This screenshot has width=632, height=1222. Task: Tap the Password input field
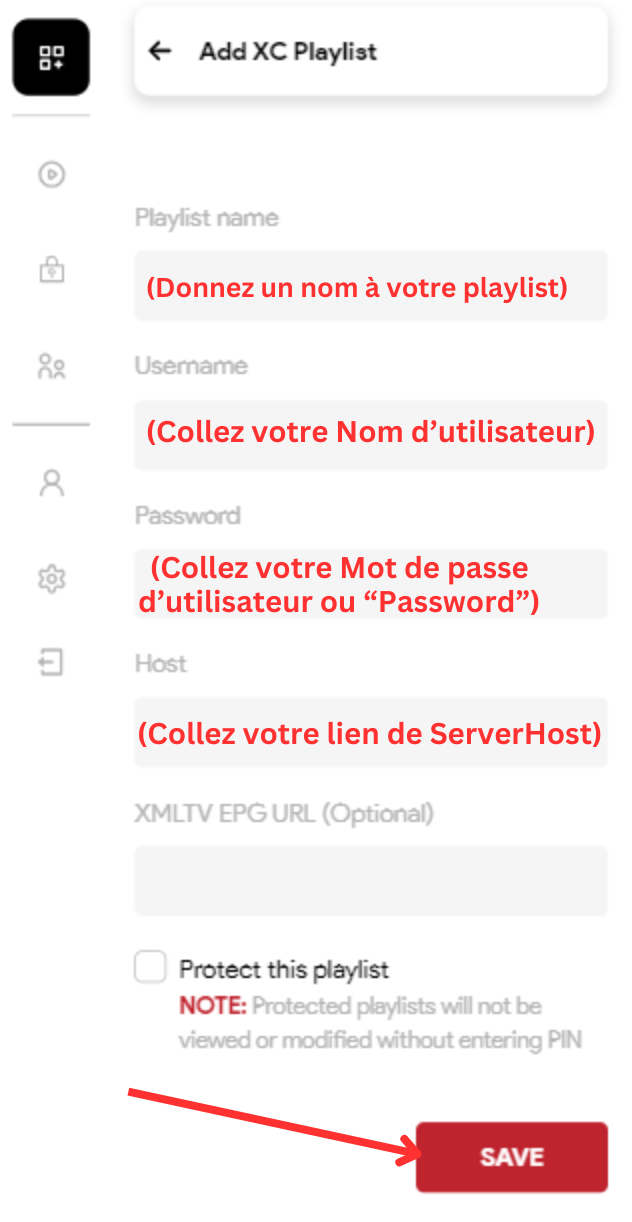(371, 584)
